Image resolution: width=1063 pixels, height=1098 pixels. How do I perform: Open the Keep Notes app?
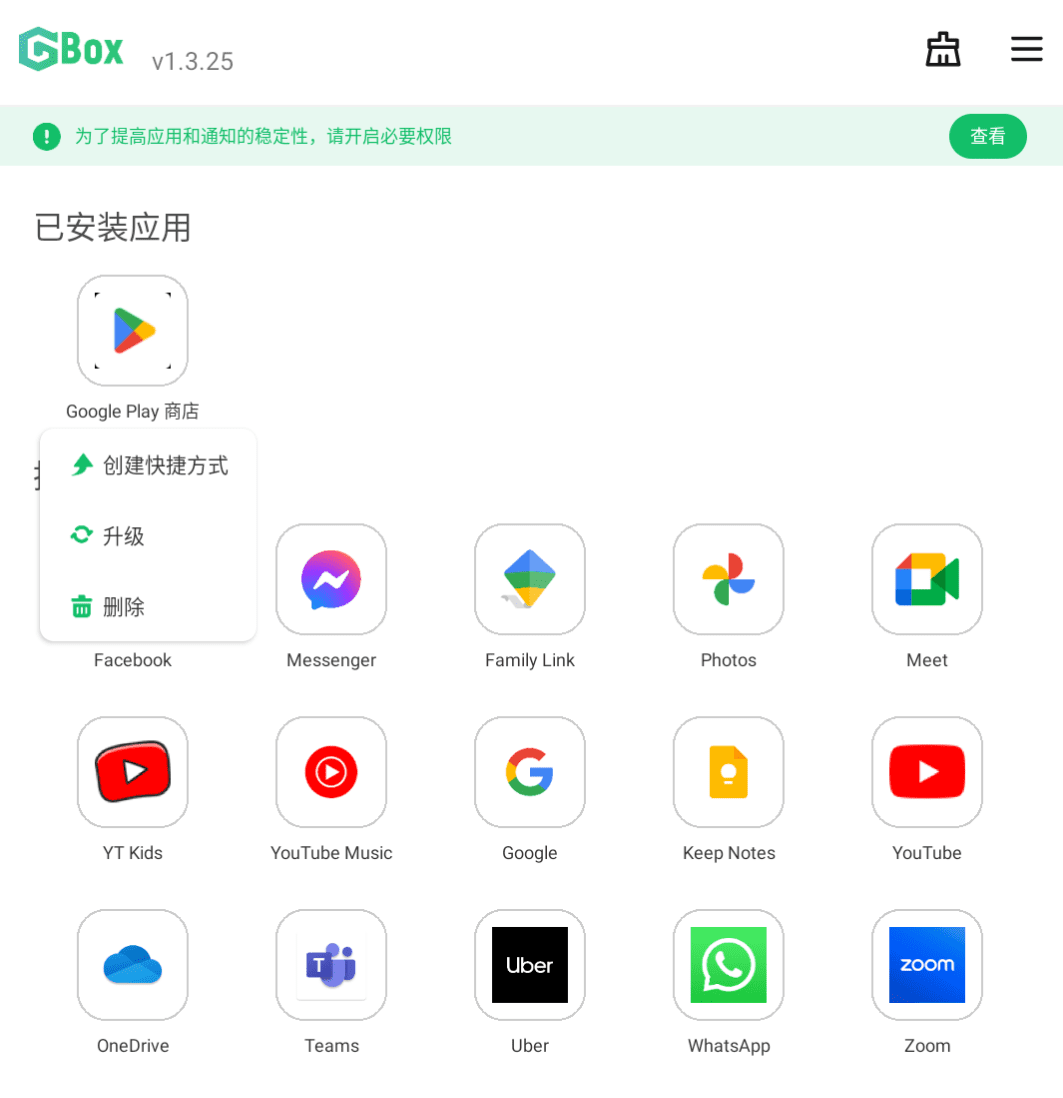pos(728,772)
